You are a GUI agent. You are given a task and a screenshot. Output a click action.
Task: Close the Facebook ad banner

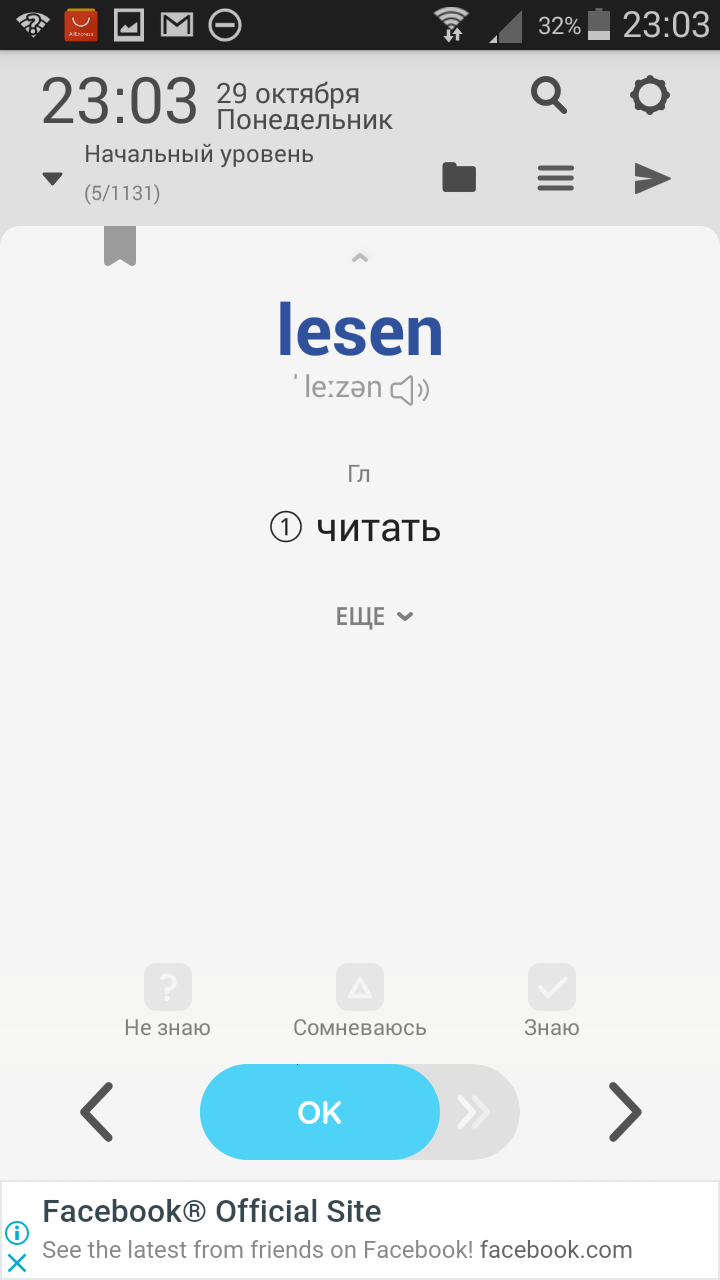coord(17,1263)
